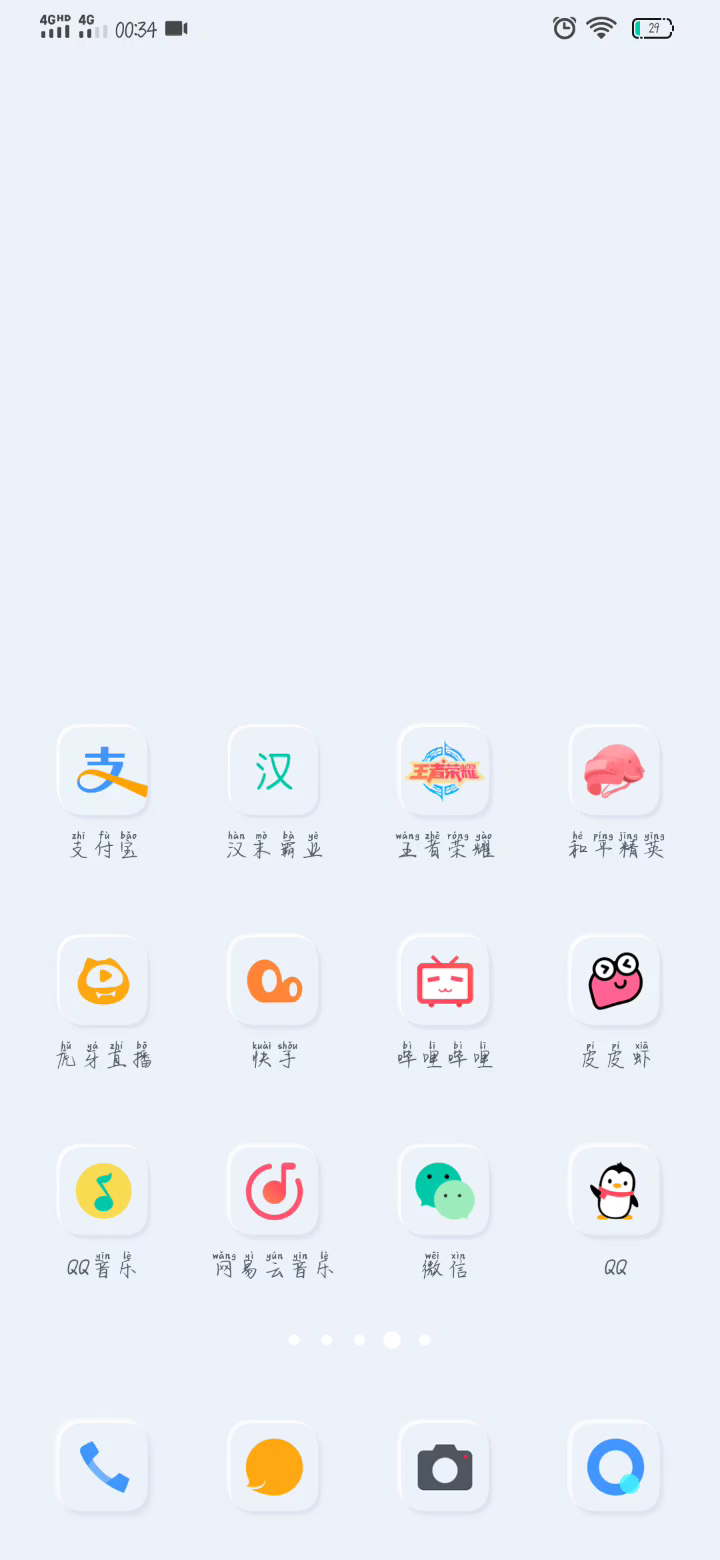The height and width of the screenshot is (1560, 720).
Task: Launch QQ音乐 music app
Action: point(103,1191)
